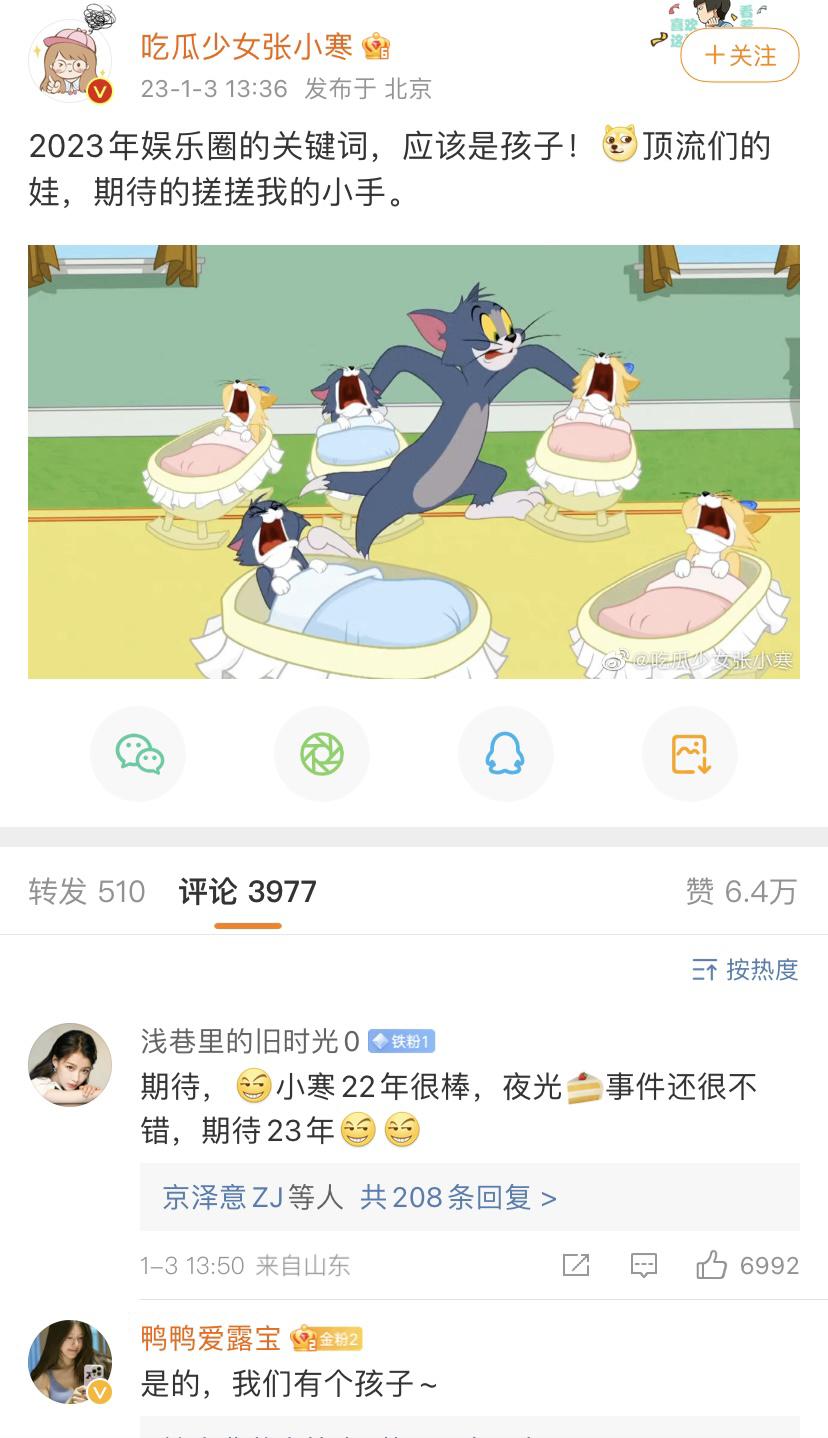The image size is (828, 1438).
Task: Expand the 共208条回复 replies
Action: tap(458, 1197)
